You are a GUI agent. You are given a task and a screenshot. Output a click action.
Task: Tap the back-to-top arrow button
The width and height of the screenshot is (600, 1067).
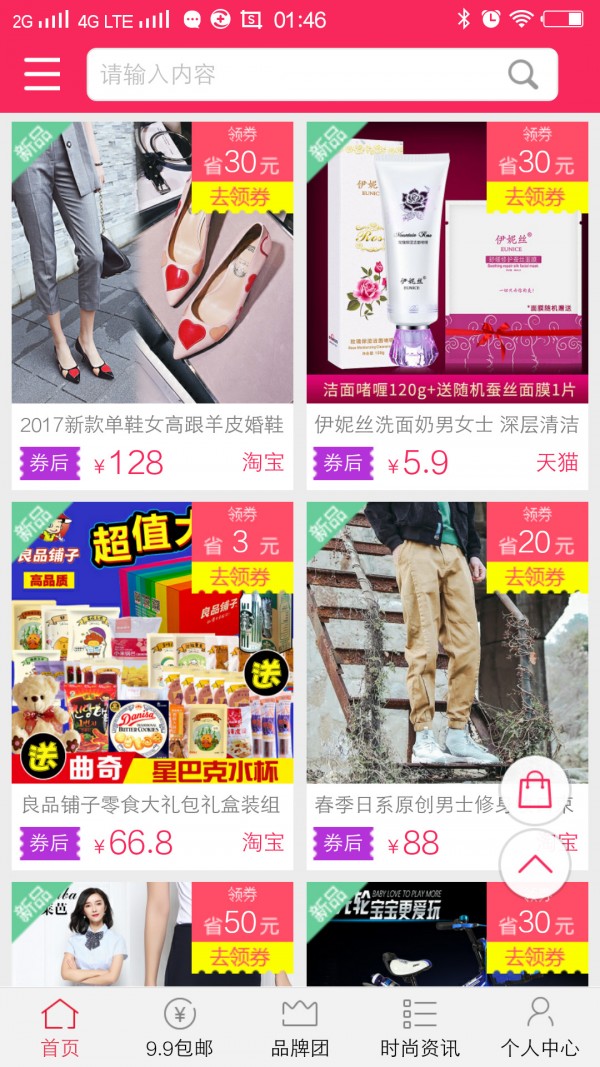click(535, 864)
